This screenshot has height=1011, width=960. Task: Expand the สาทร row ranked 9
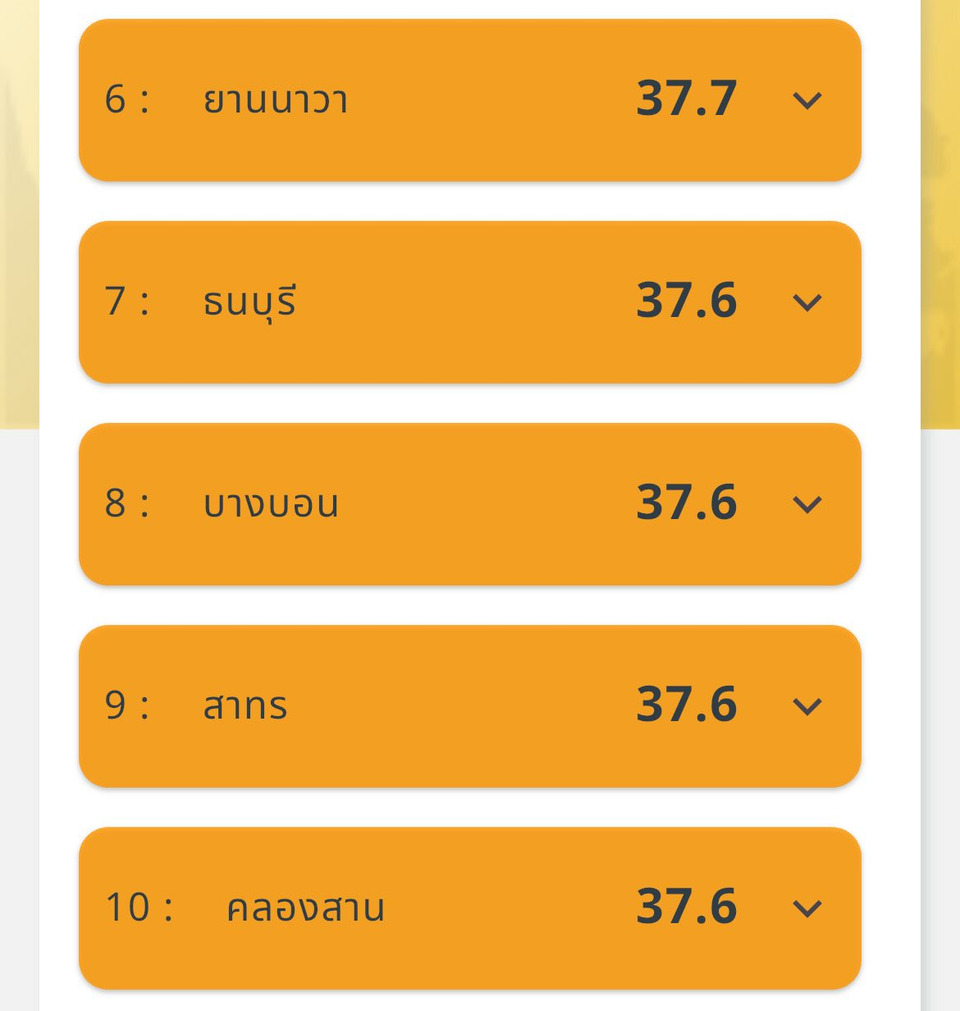pos(807,706)
